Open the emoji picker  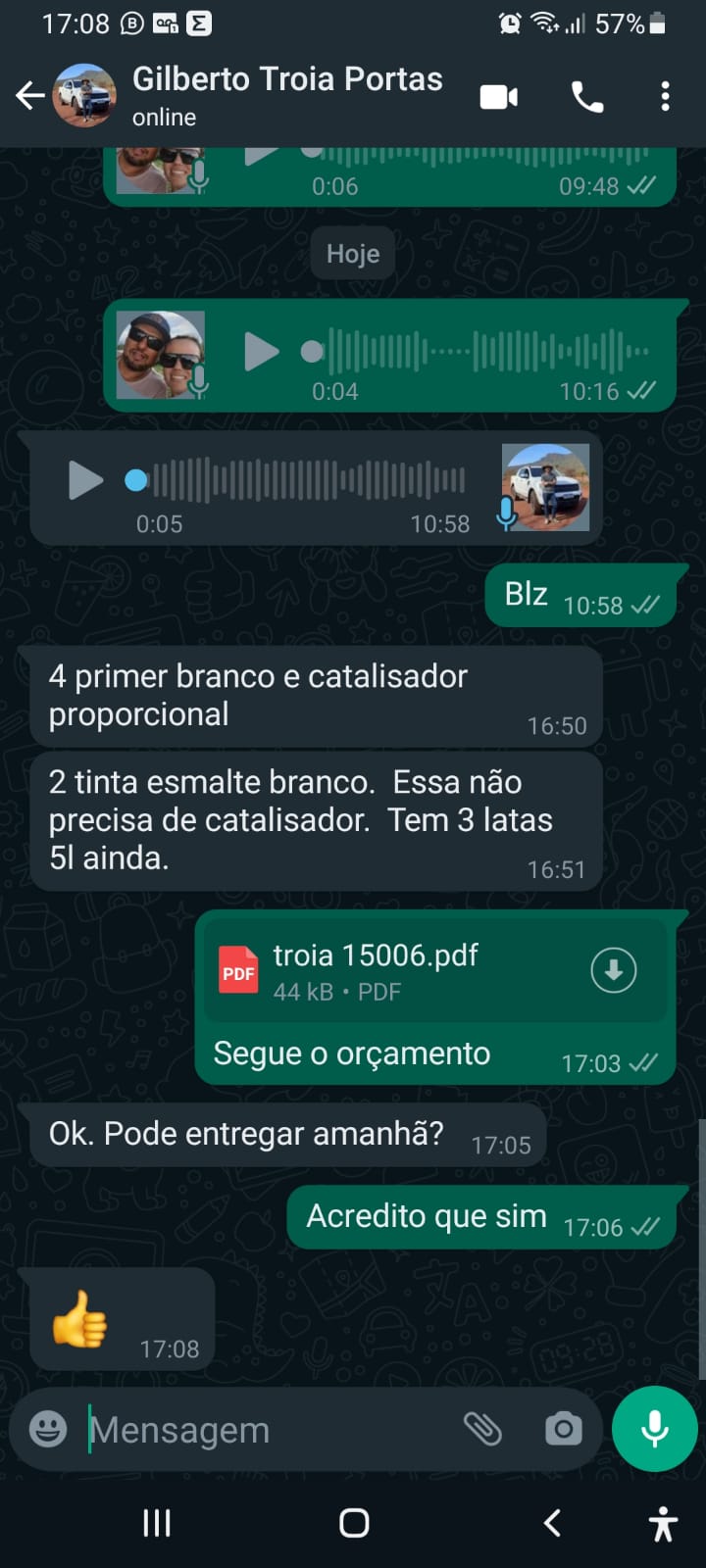click(x=48, y=1430)
